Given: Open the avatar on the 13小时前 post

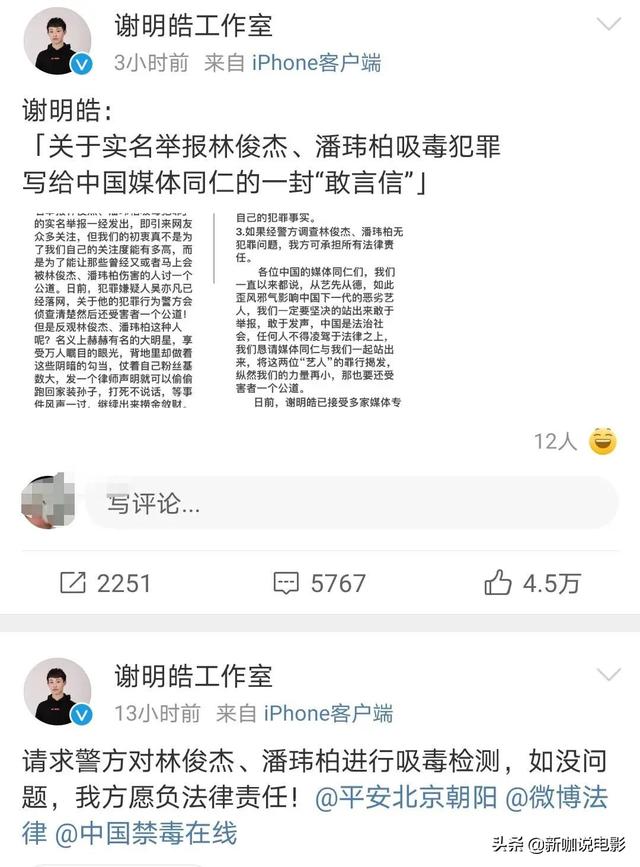Looking at the screenshot, I should point(62,692).
